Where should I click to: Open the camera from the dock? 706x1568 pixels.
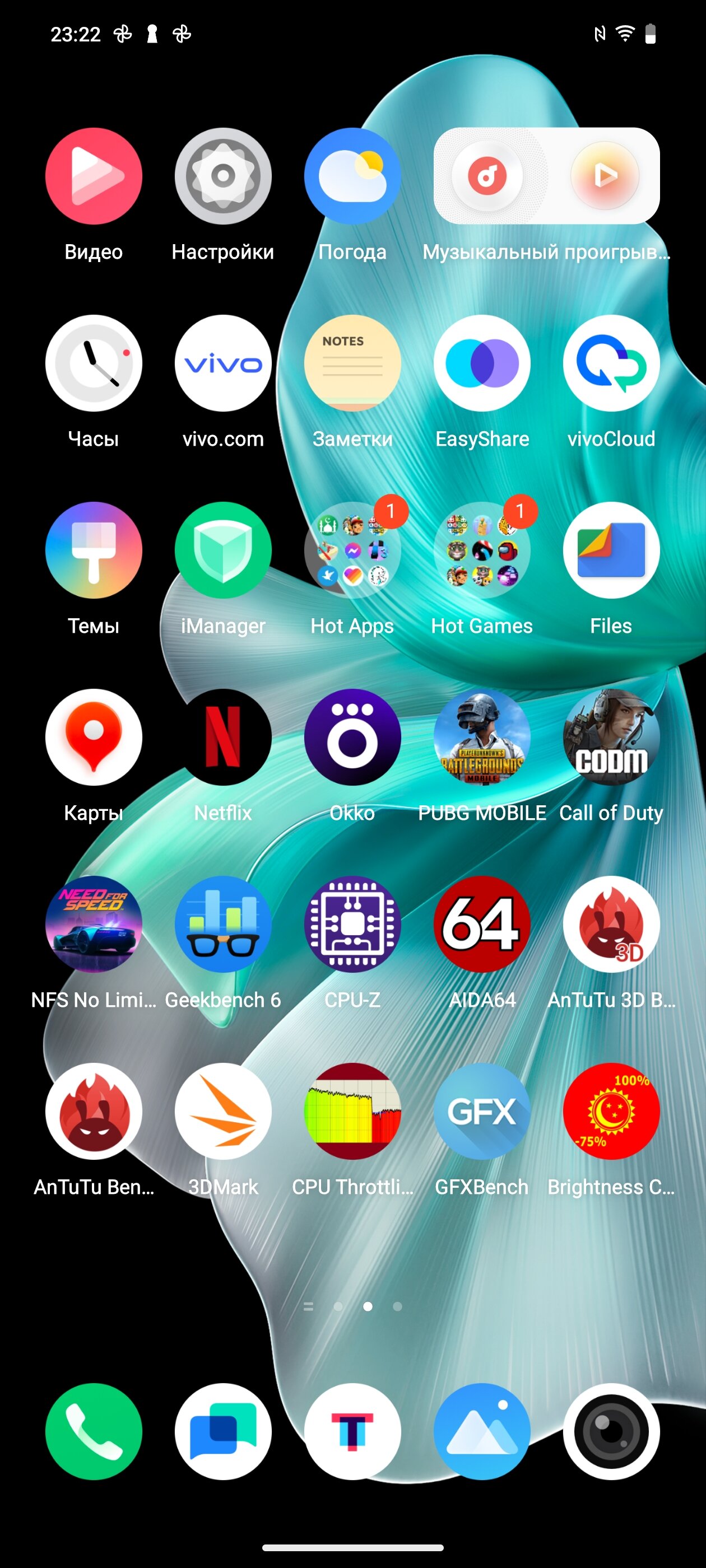611,1431
